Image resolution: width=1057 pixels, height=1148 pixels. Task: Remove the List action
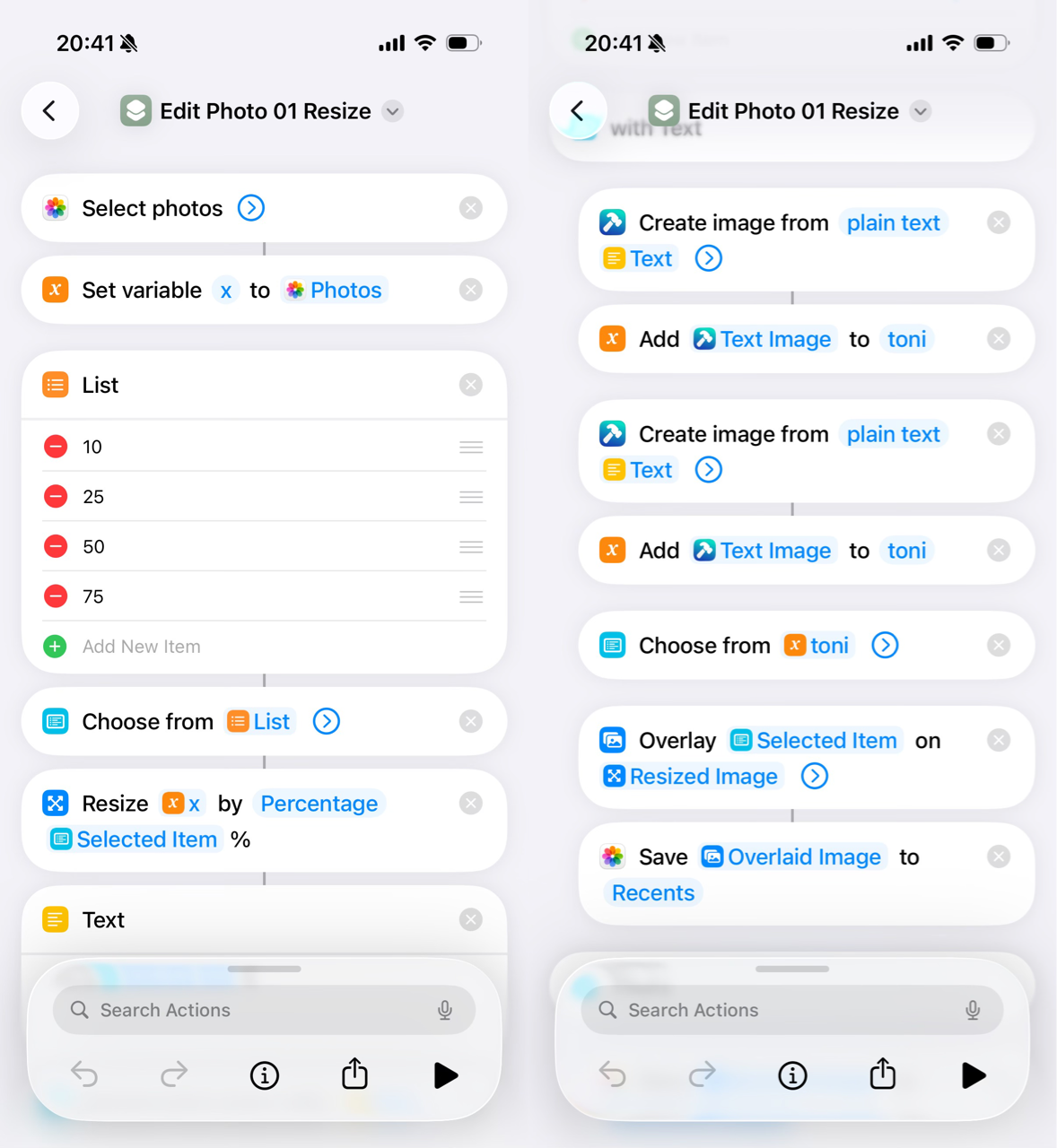point(471,385)
